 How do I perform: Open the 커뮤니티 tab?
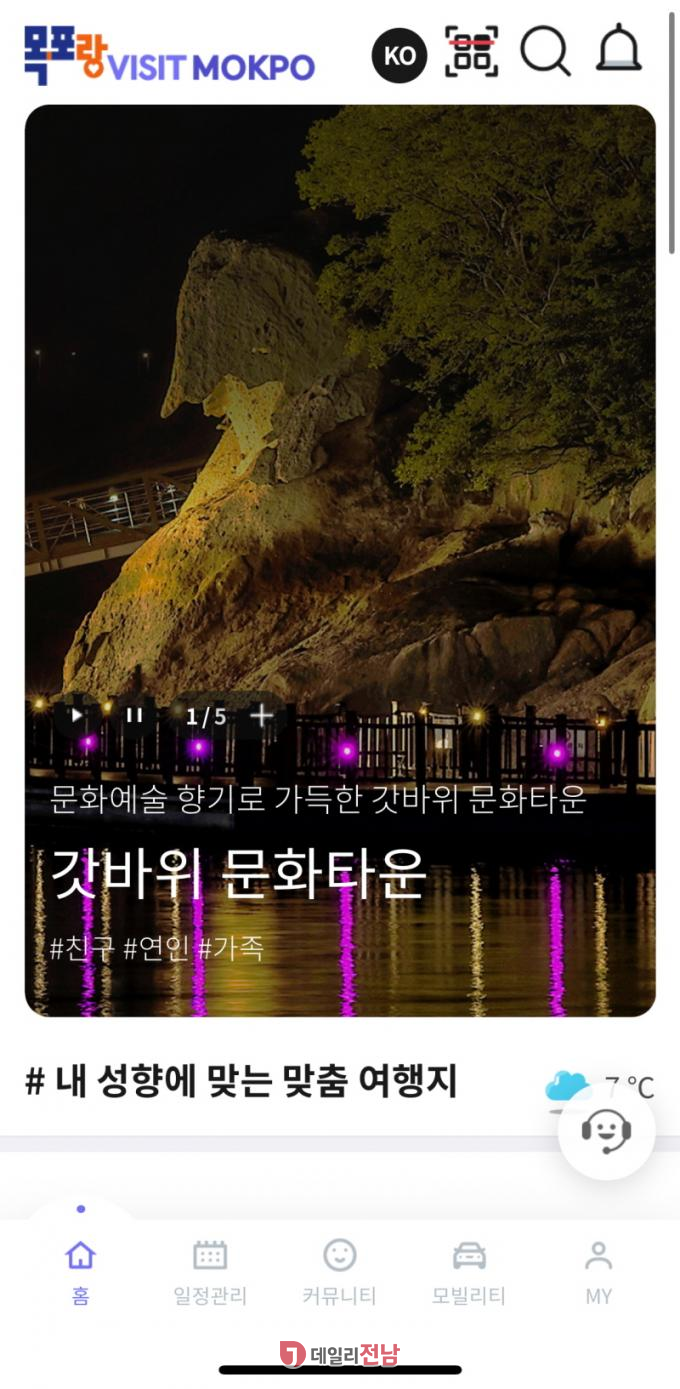[340, 1270]
